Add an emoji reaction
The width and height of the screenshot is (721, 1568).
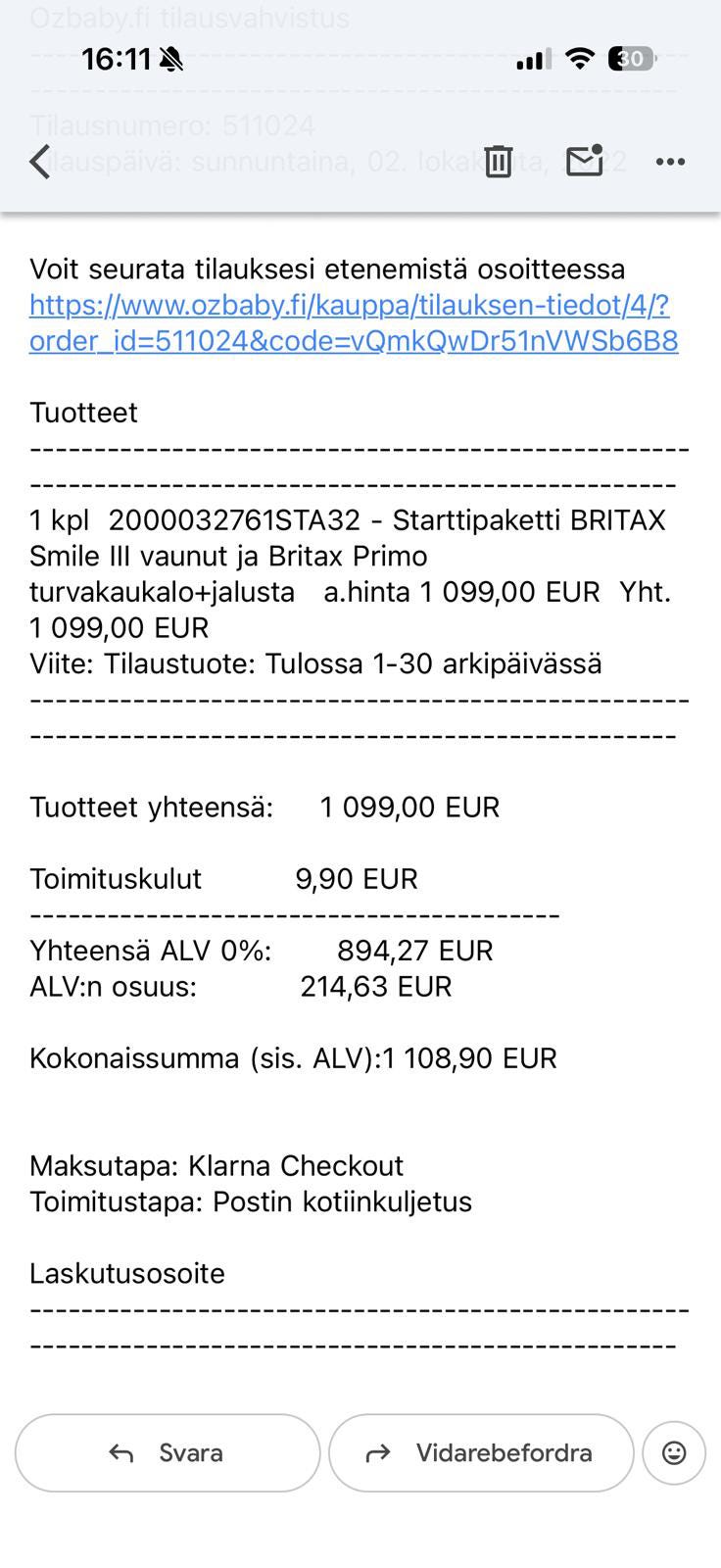pos(674,1452)
